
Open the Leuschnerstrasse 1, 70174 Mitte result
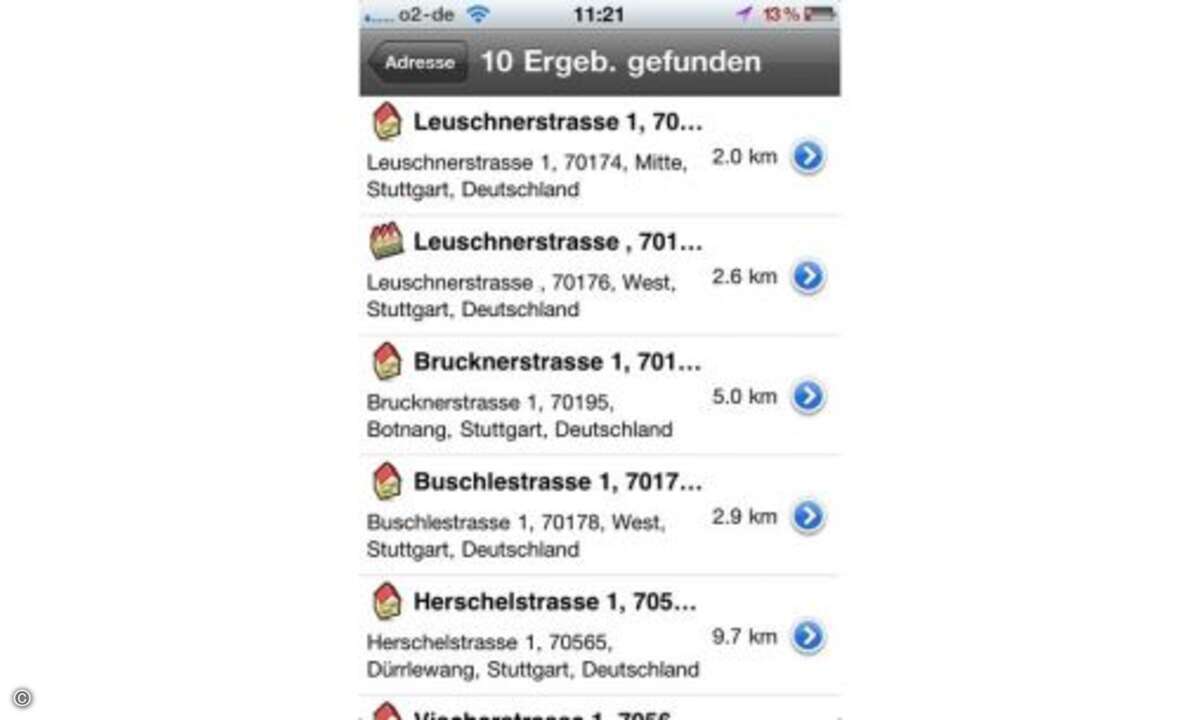[540, 156]
